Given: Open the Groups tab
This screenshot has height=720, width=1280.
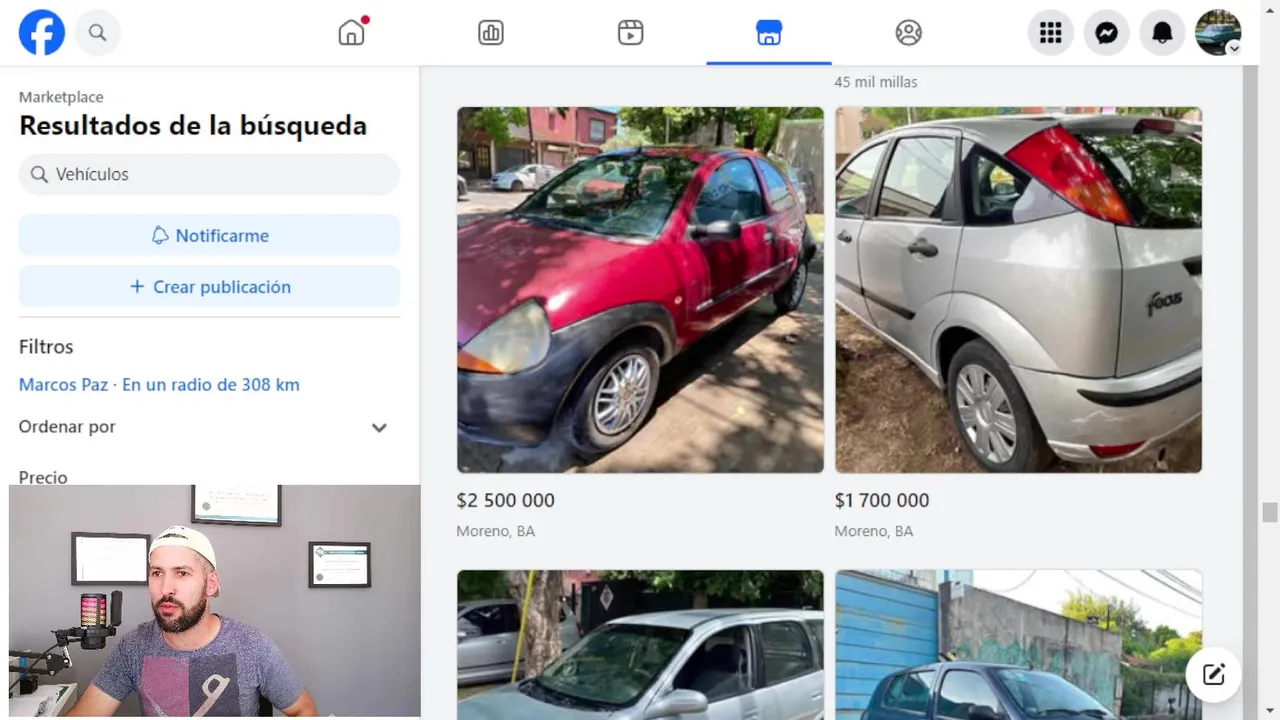Looking at the screenshot, I should (908, 33).
